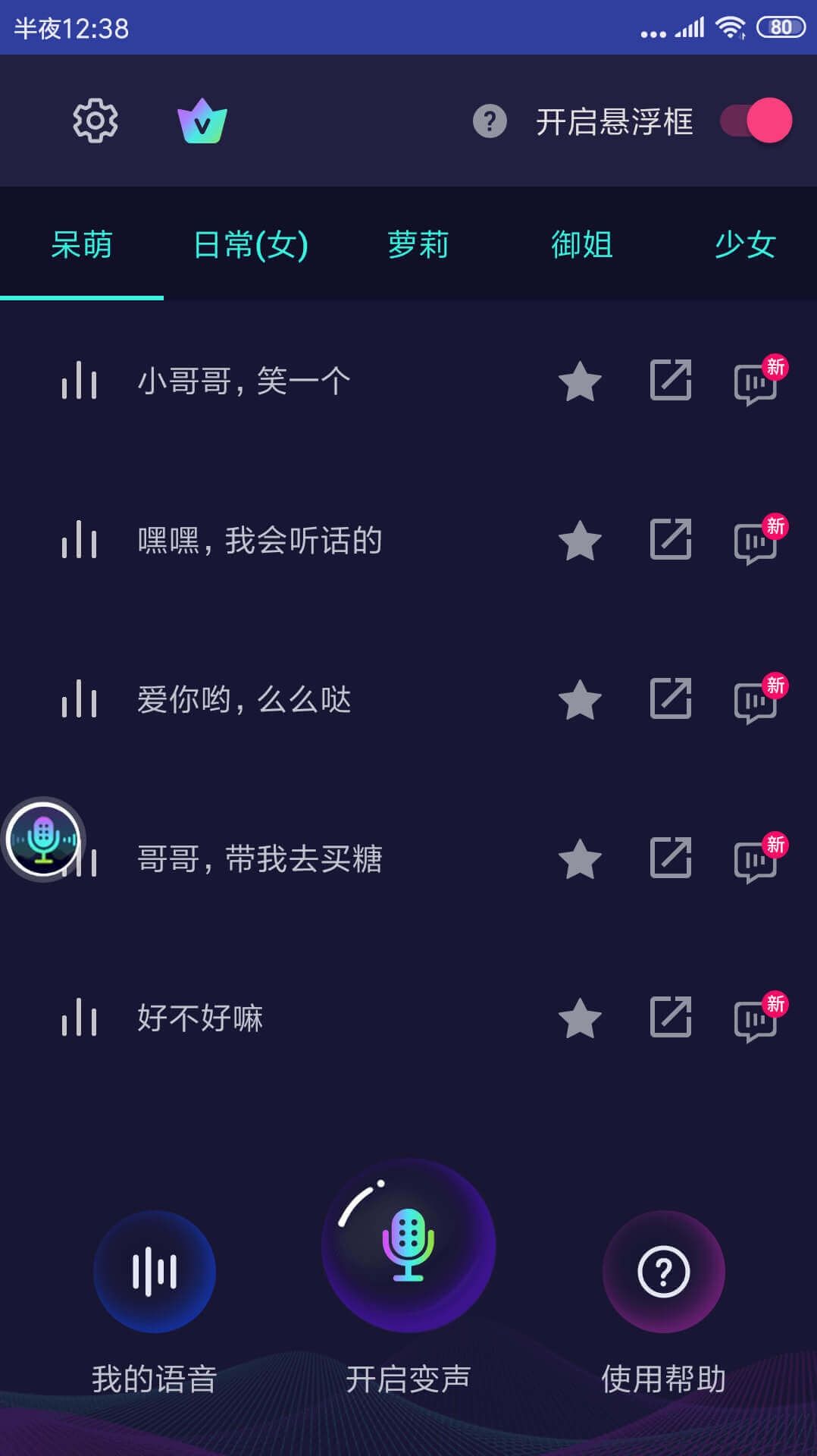Image resolution: width=817 pixels, height=1456 pixels.
Task: Share the clip 爱你哟，么么哒
Action: (x=671, y=699)
